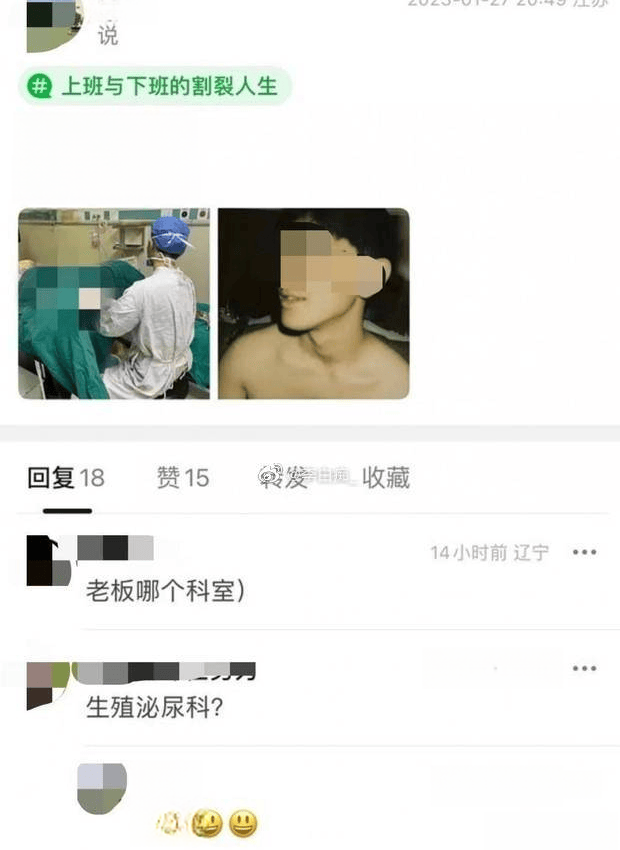The height and width of the screenshot is (850, 620).
Task: Open the hashtag 上班与下班的割裂人生
Action: tap(155, 87)
